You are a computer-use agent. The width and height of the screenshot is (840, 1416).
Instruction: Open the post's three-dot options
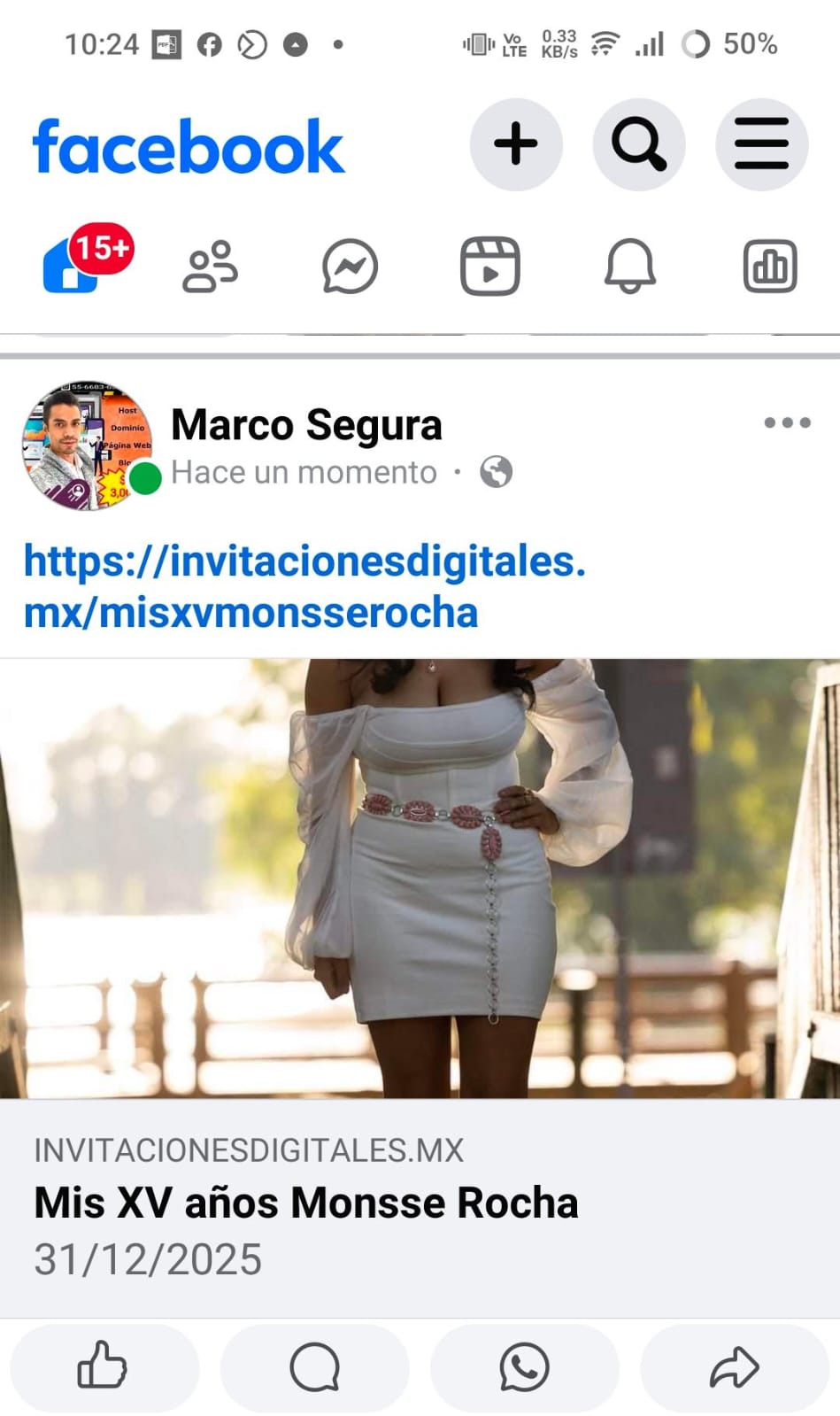(787, 423)
